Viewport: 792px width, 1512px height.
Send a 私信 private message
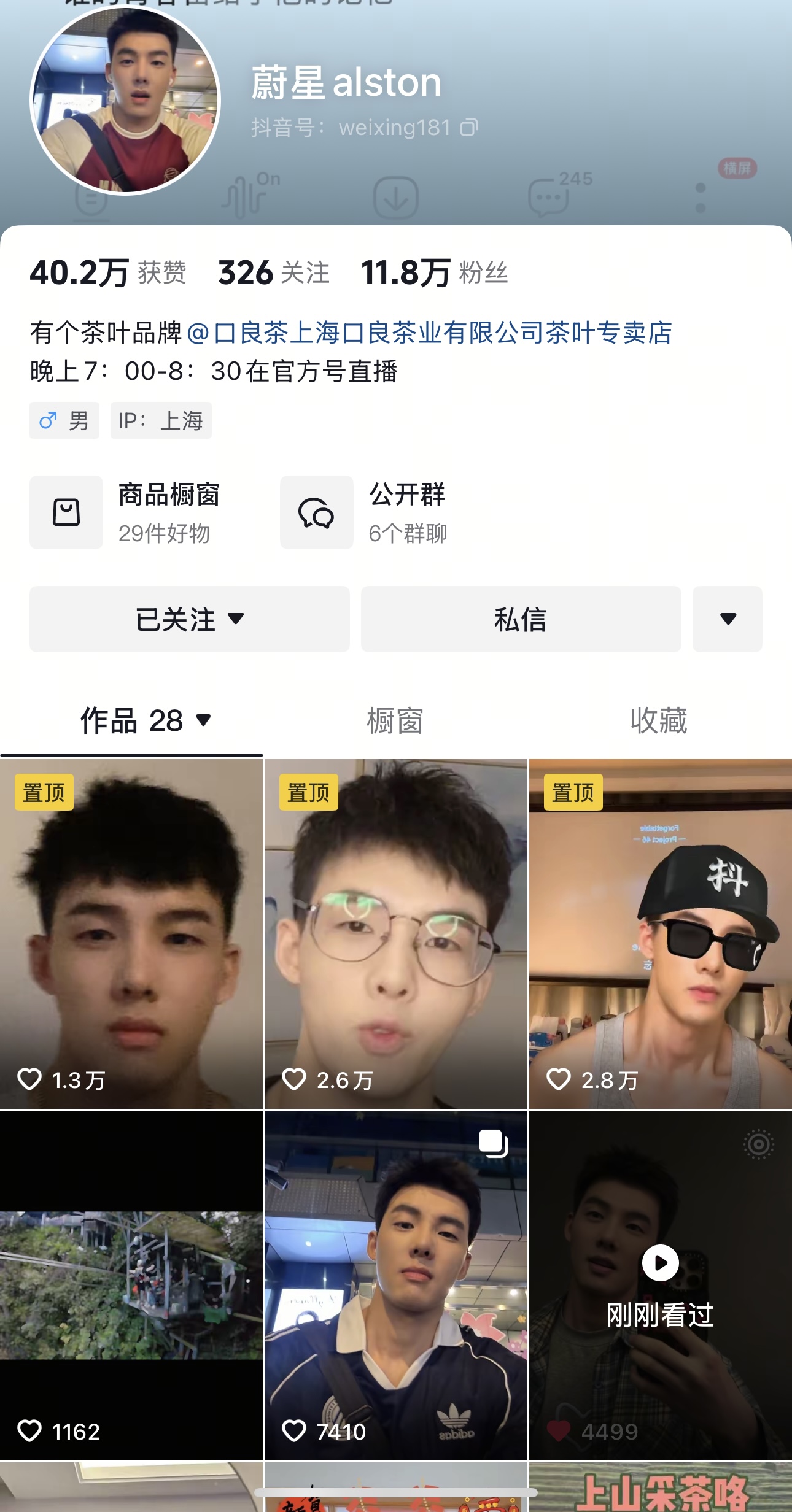pyautogui.click(x=521, y=619)
